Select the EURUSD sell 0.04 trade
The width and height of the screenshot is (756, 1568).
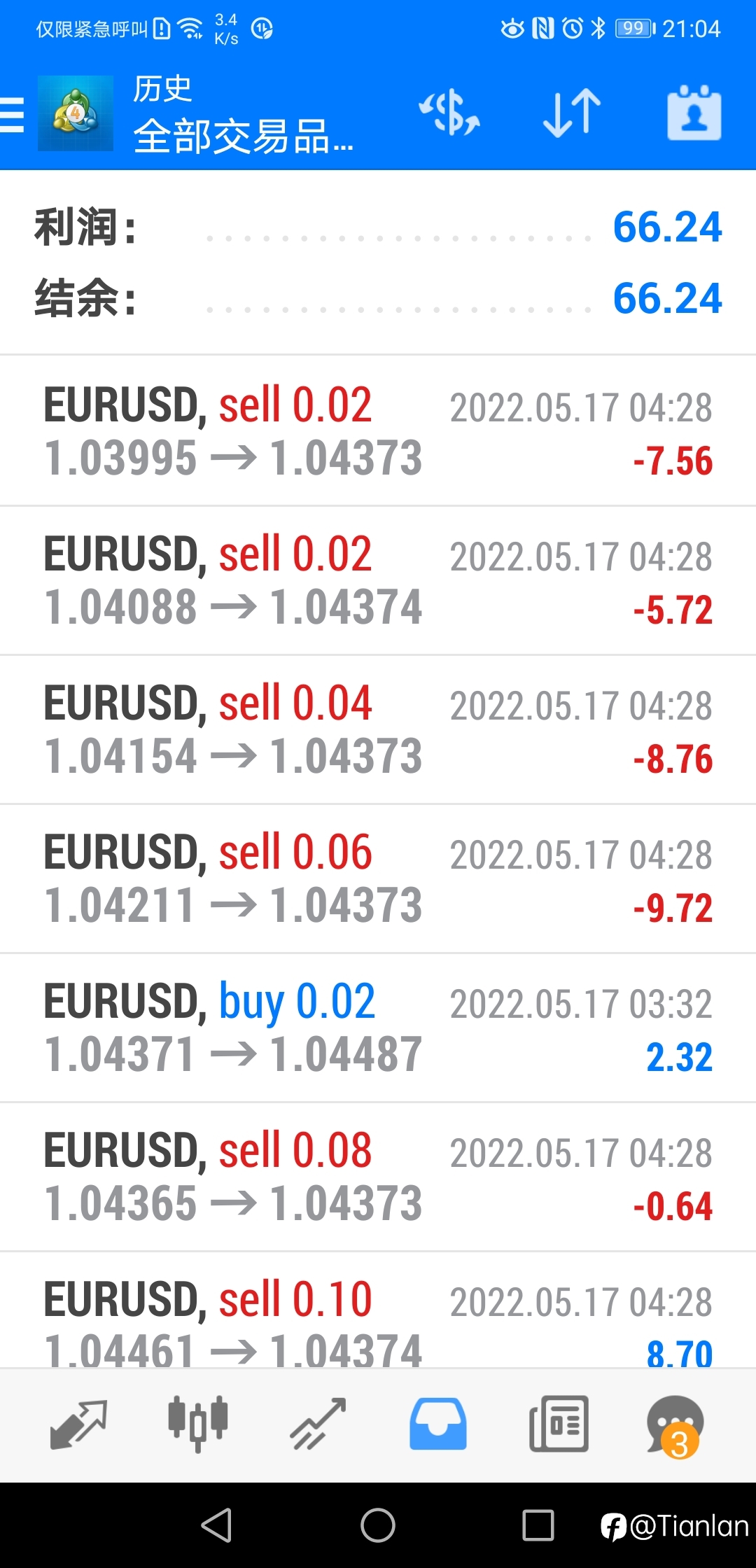(378, 729)
